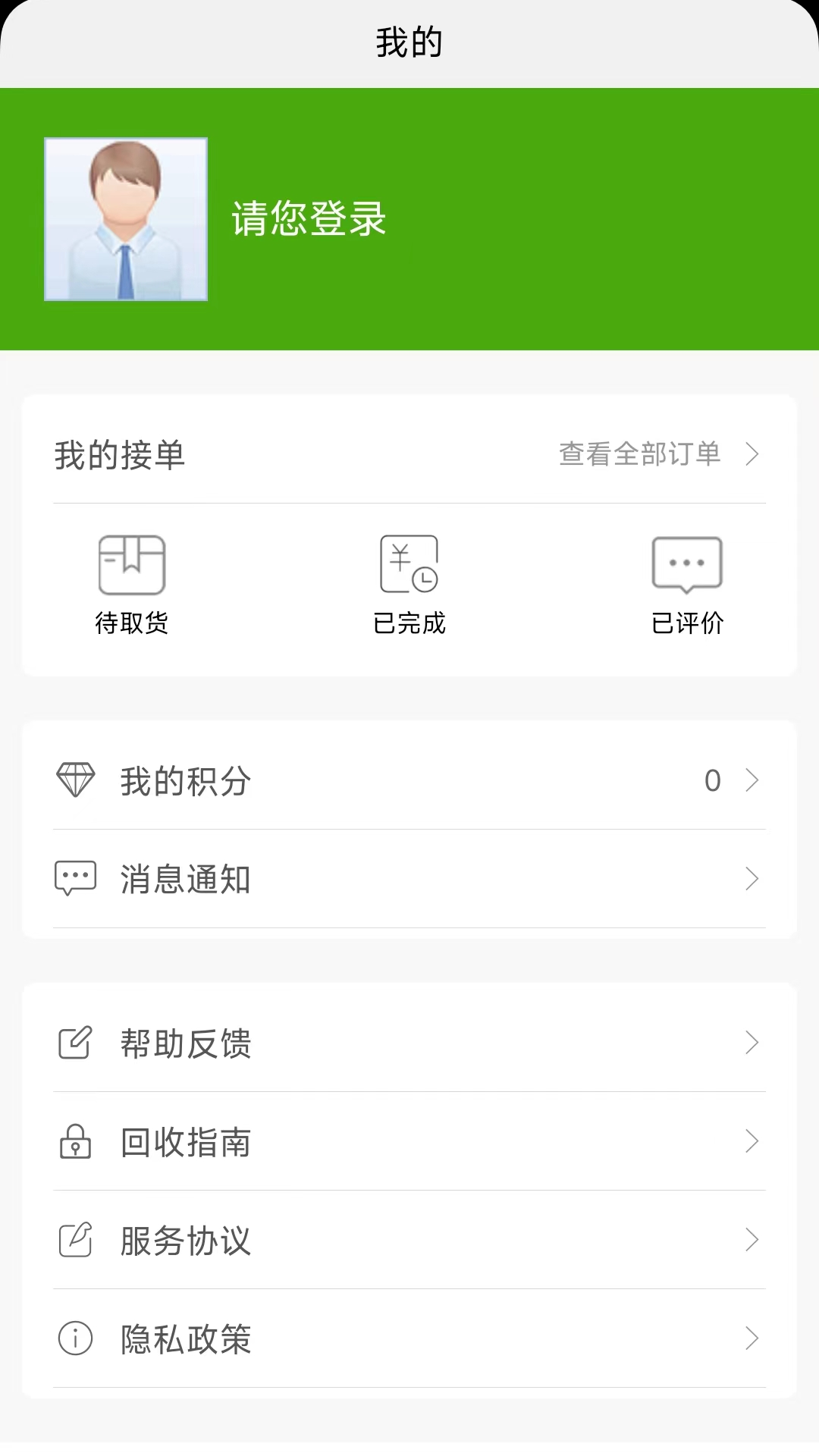This screenshot has height=1456, width=819.
Task: Expand the 消息通知 row chevron
Action: pyautogui.click(x=752, y=879)
